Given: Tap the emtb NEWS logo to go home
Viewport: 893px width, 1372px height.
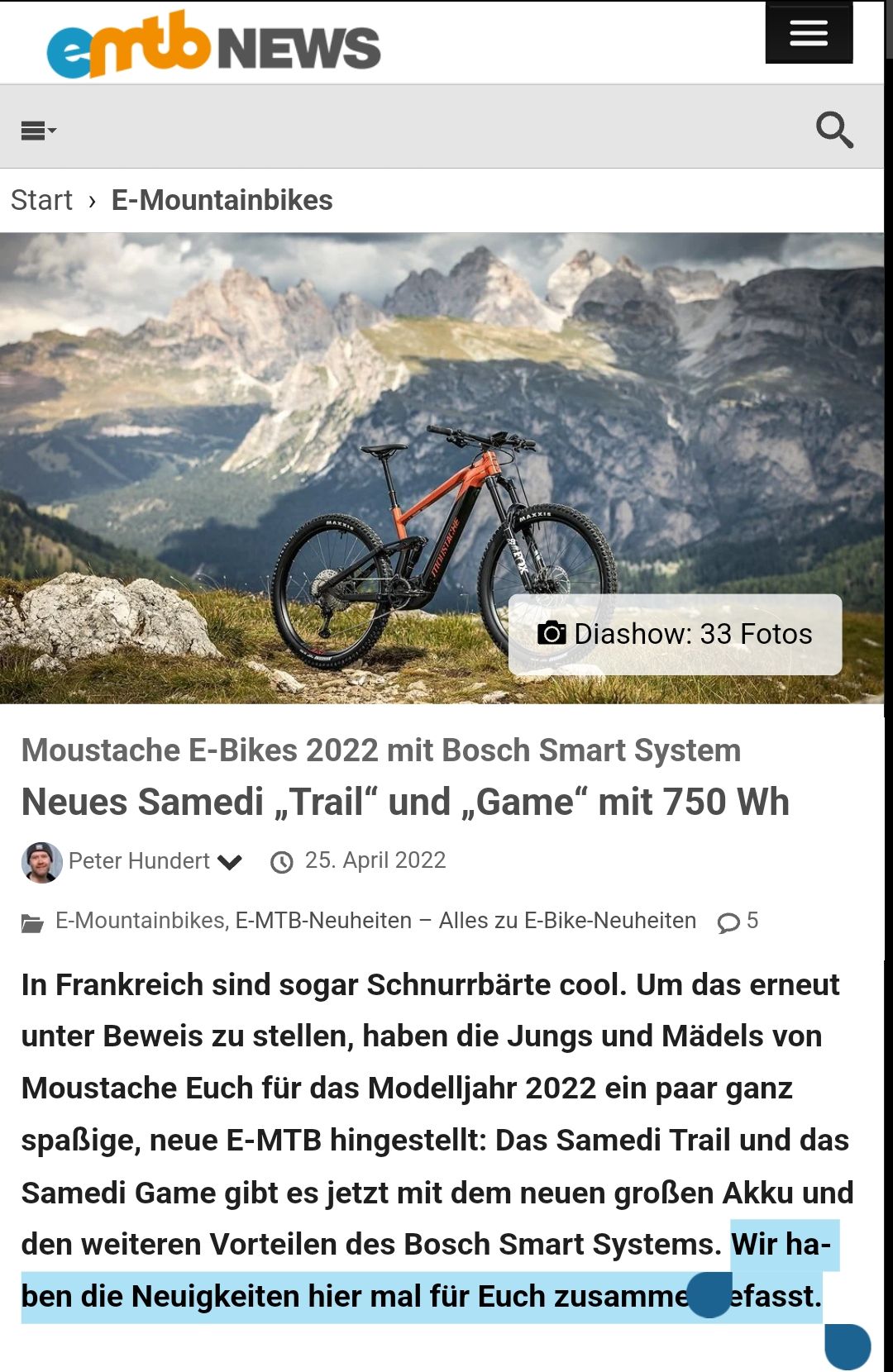Looking at the screenshot, I should coord(213,45).
